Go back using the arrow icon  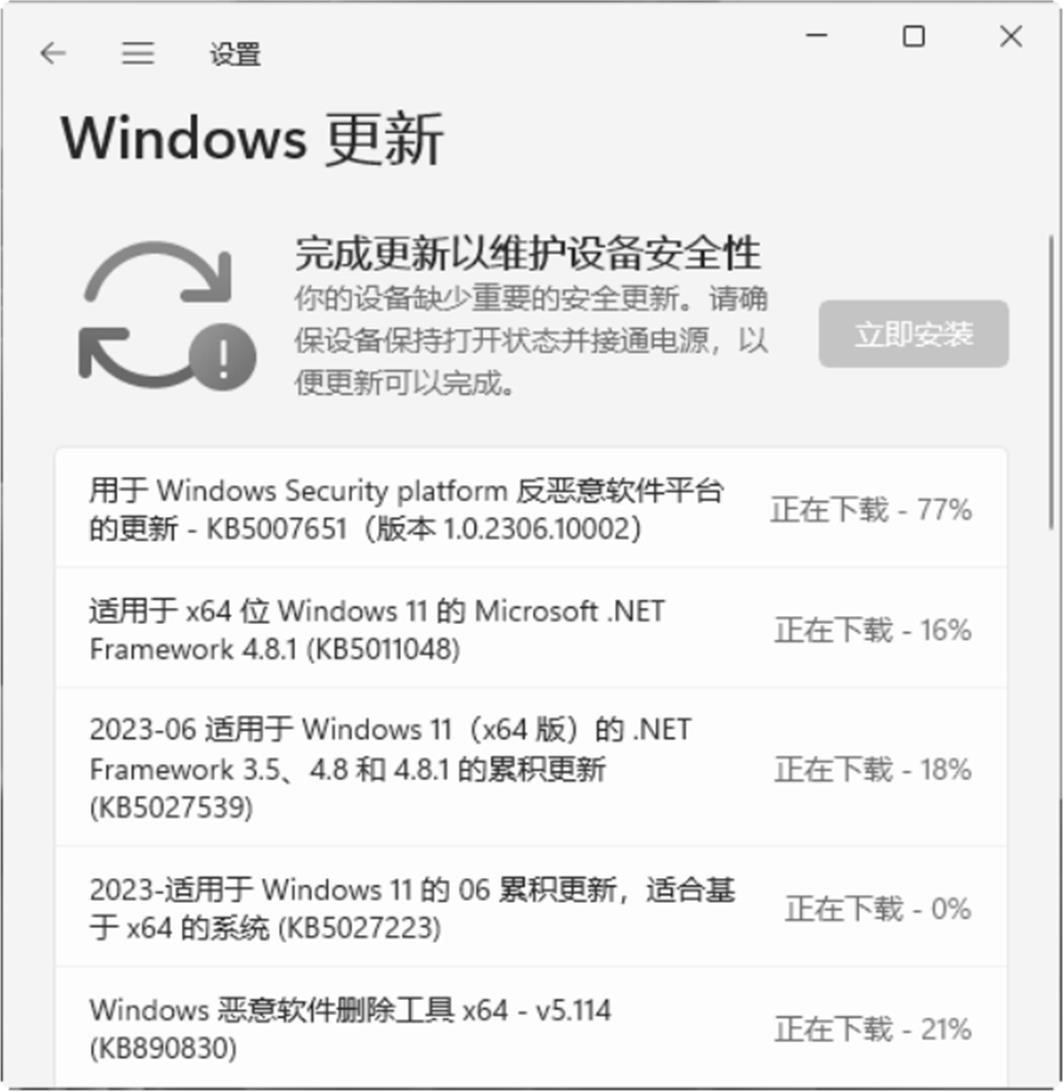pyautogui.click(x=52, y=54)
